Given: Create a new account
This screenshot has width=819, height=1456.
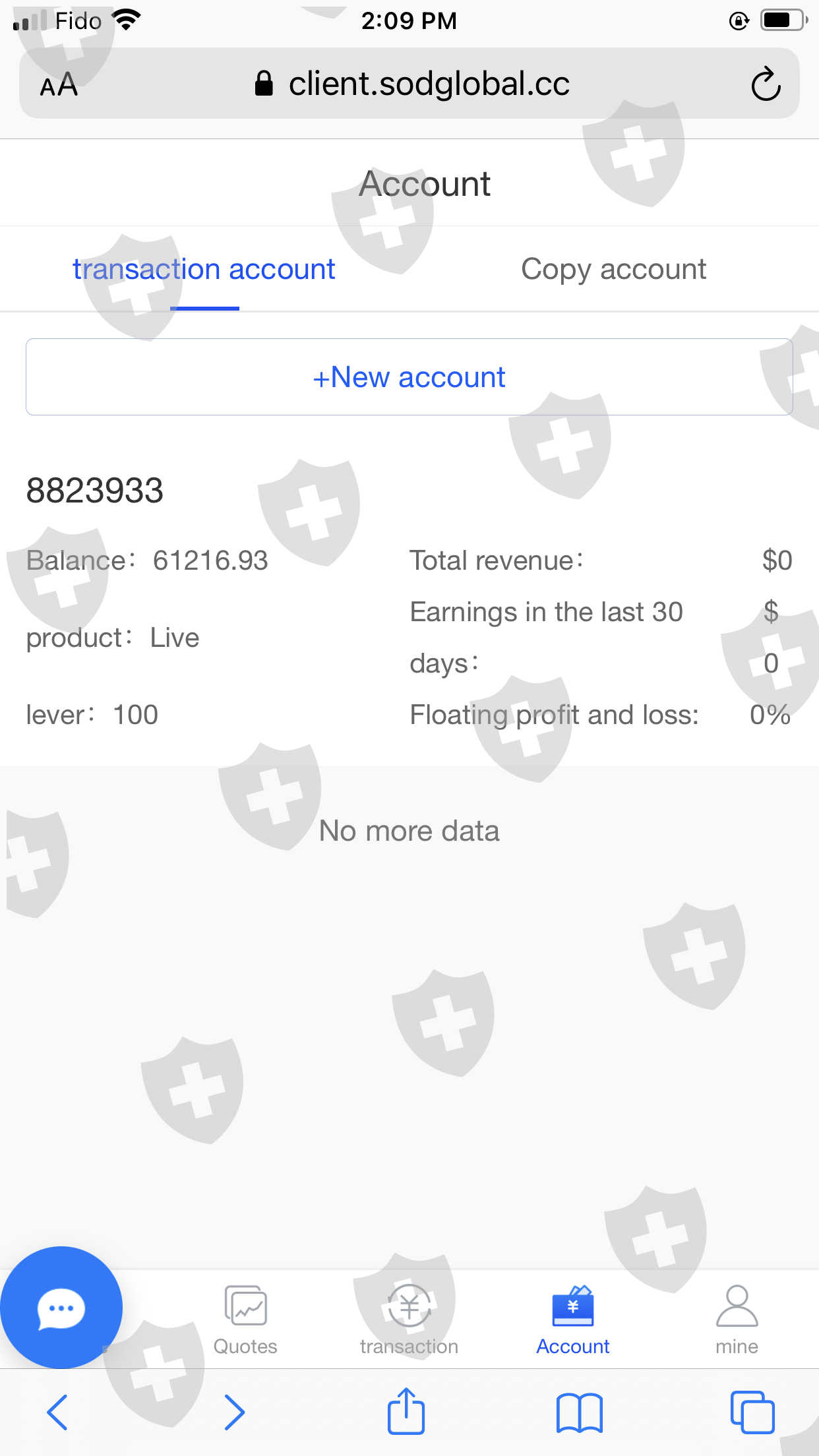Looking at the screenshot, I should [x=409, y=377].
